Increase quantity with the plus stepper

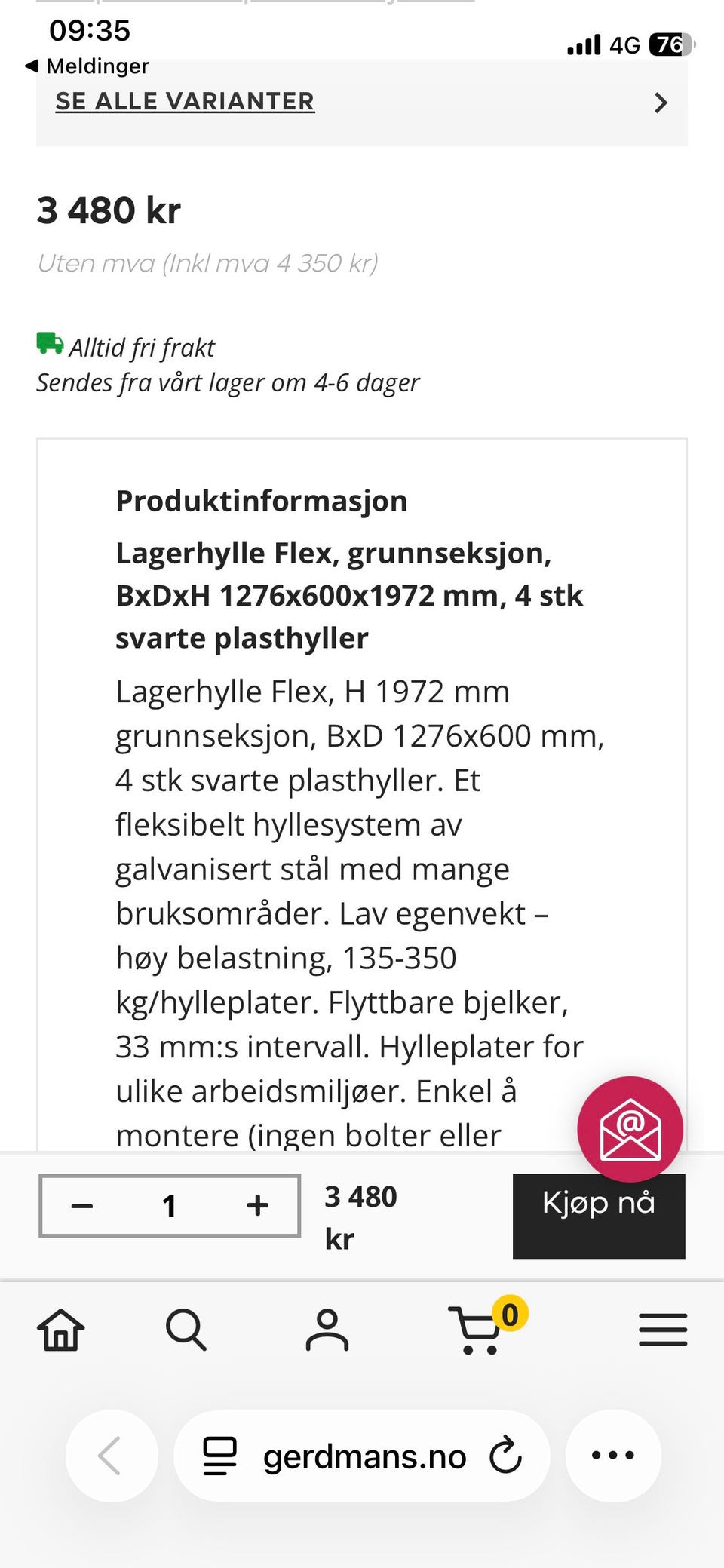257,1205
